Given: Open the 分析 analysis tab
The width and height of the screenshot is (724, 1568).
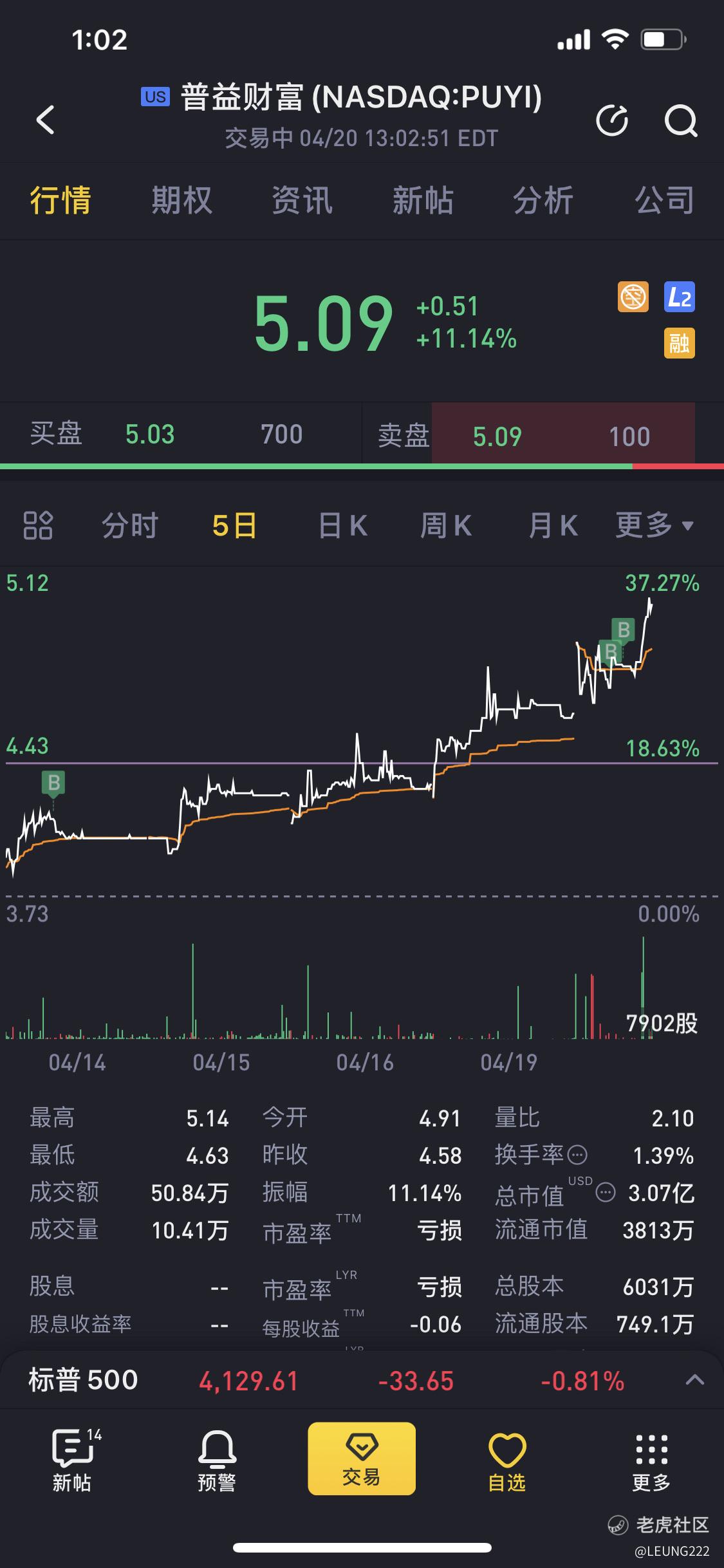Looking at the screenshot, I should pos(543,200).
